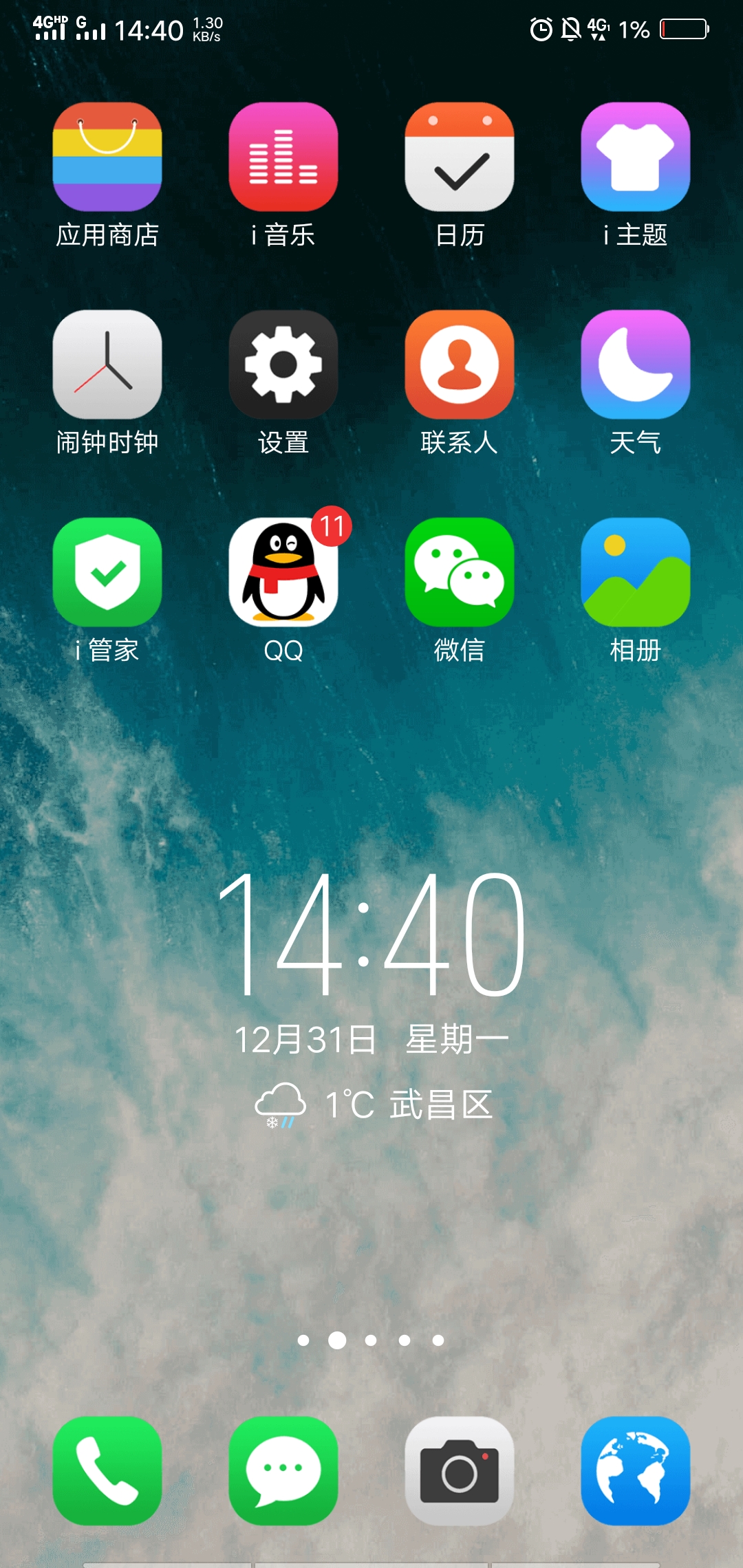Open QQ with 11 unread messages
This screenshot has height=1568, width=743.
point(283,572)
